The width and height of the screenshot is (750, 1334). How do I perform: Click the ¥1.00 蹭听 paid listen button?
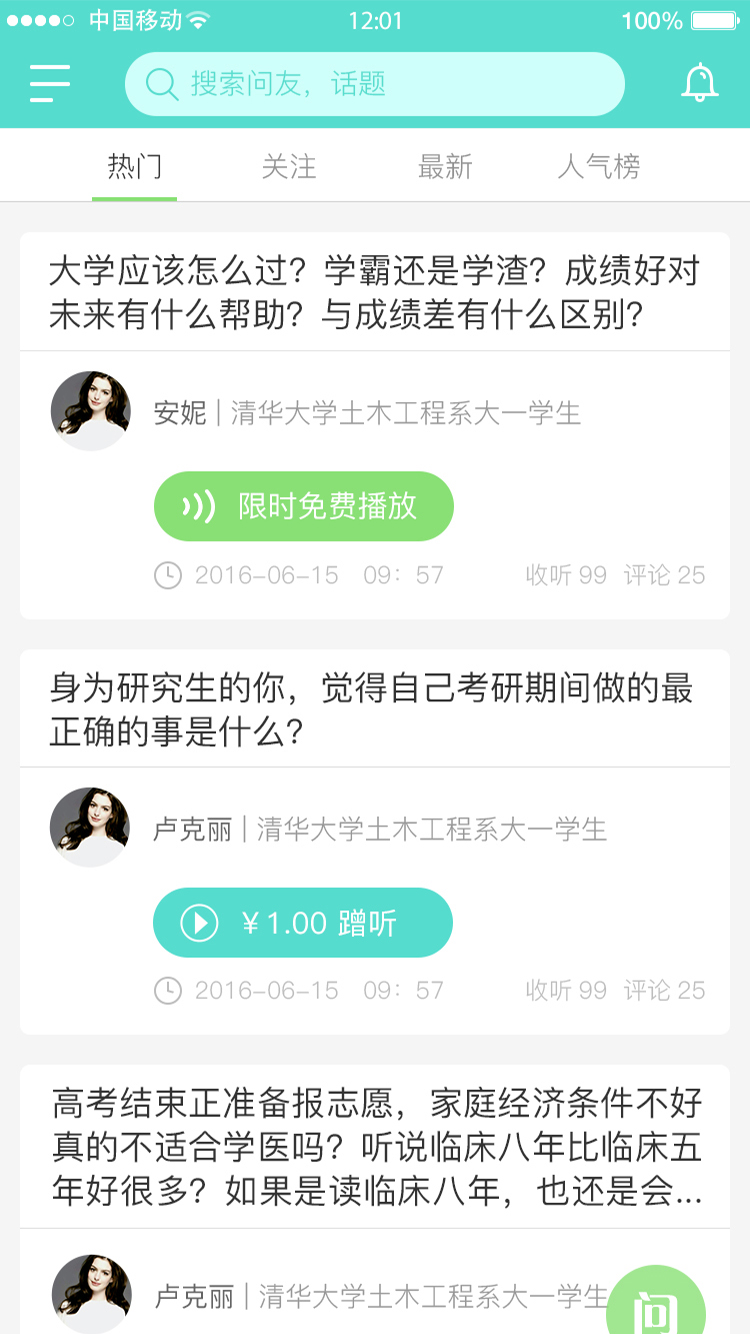pyautogui.click(x=302, y=922)
